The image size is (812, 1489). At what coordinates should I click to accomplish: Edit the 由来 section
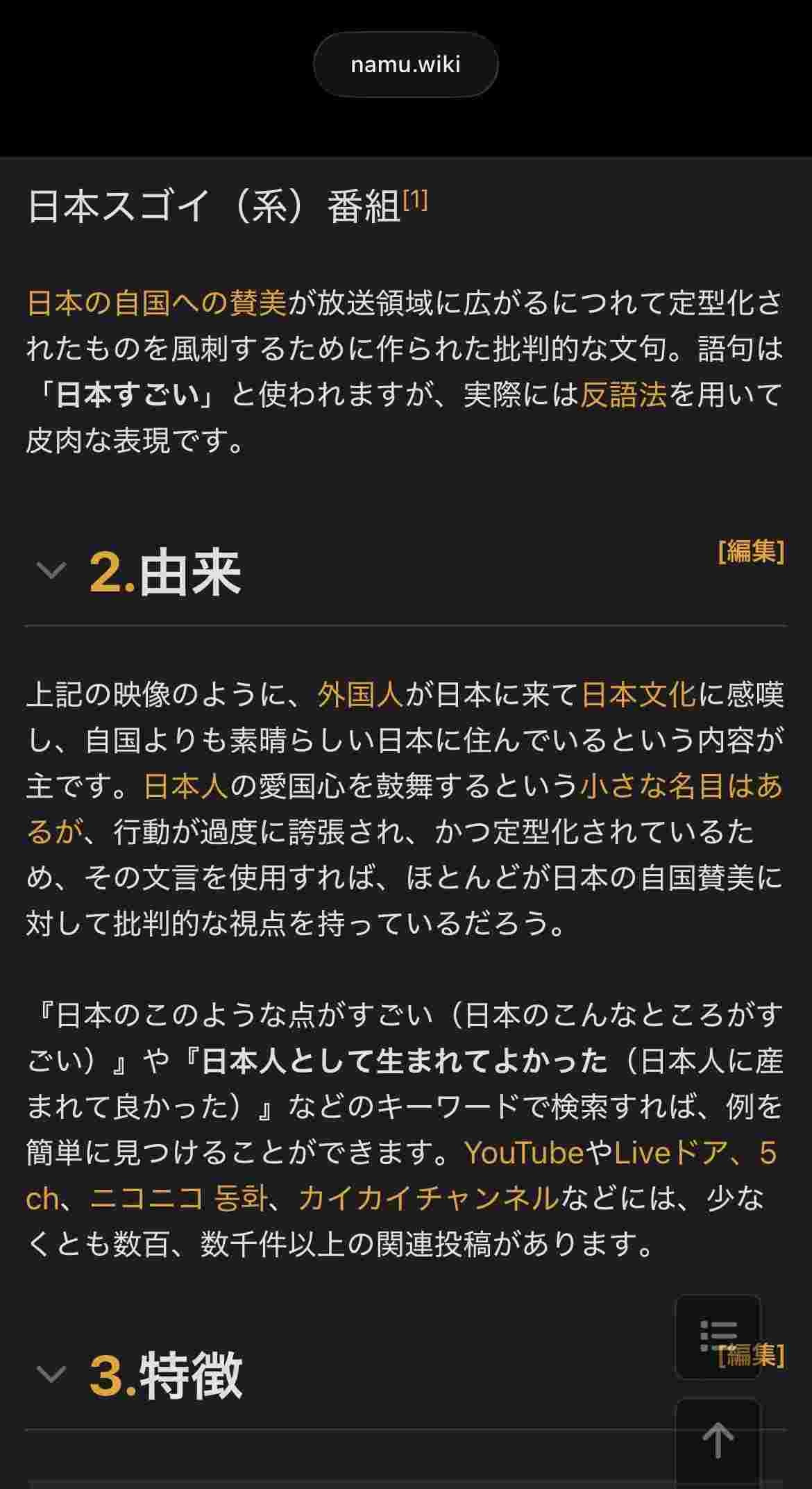(751, 552)
